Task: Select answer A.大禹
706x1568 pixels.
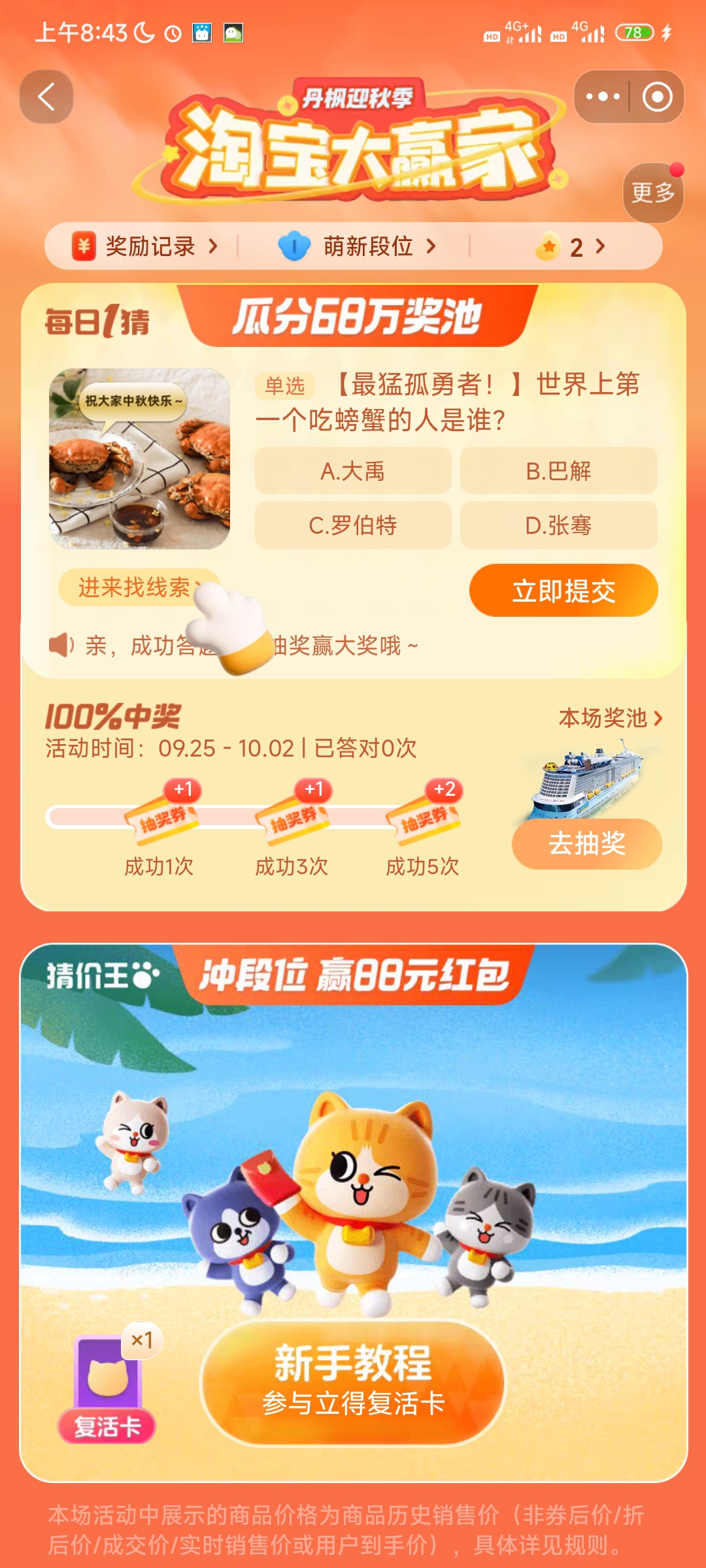Action: (x=353, y=471)
